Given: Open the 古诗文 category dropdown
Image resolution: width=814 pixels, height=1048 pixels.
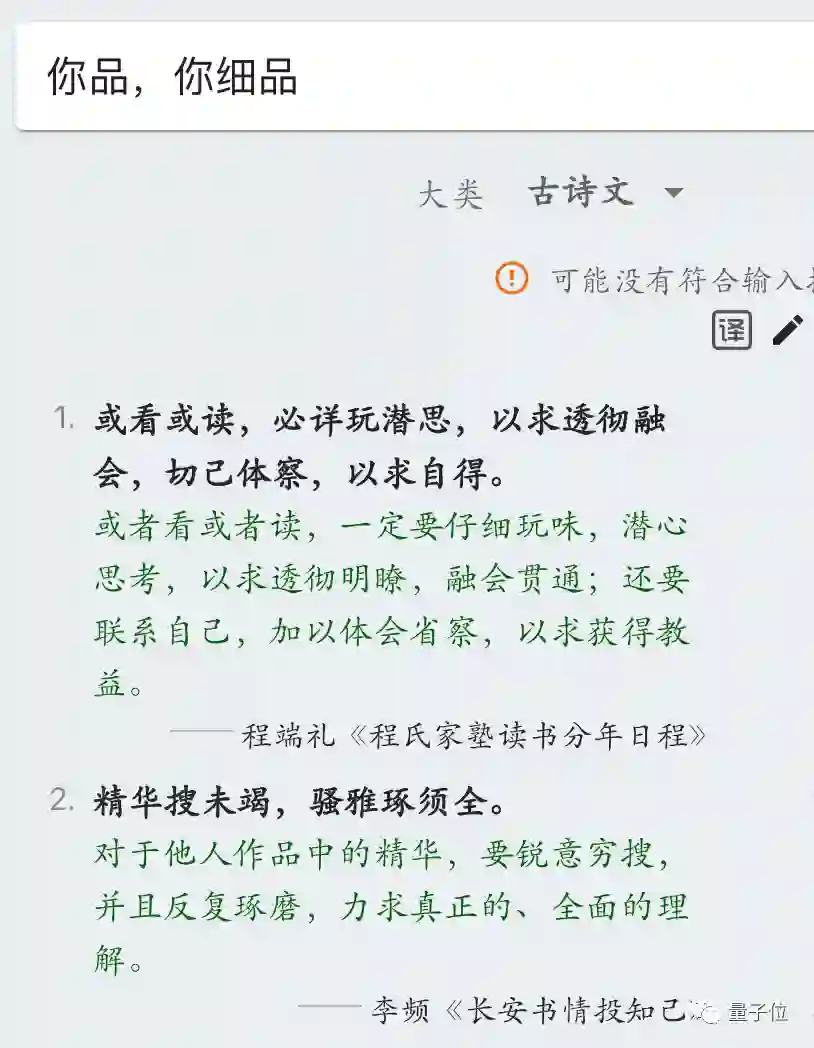Looking at the screenshot, I should click(605, 192).
